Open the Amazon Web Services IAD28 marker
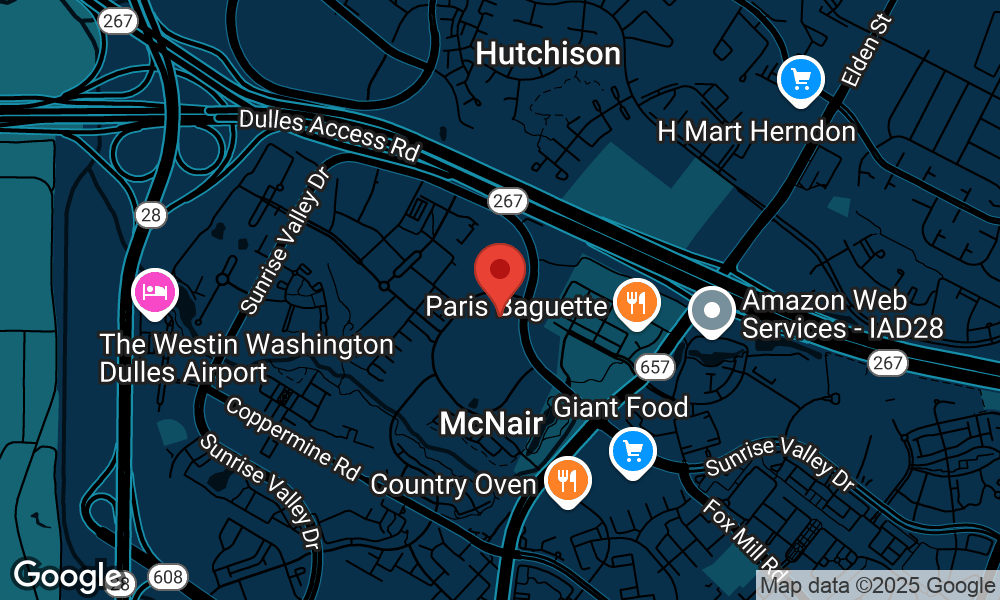 [x=712, y=310]
